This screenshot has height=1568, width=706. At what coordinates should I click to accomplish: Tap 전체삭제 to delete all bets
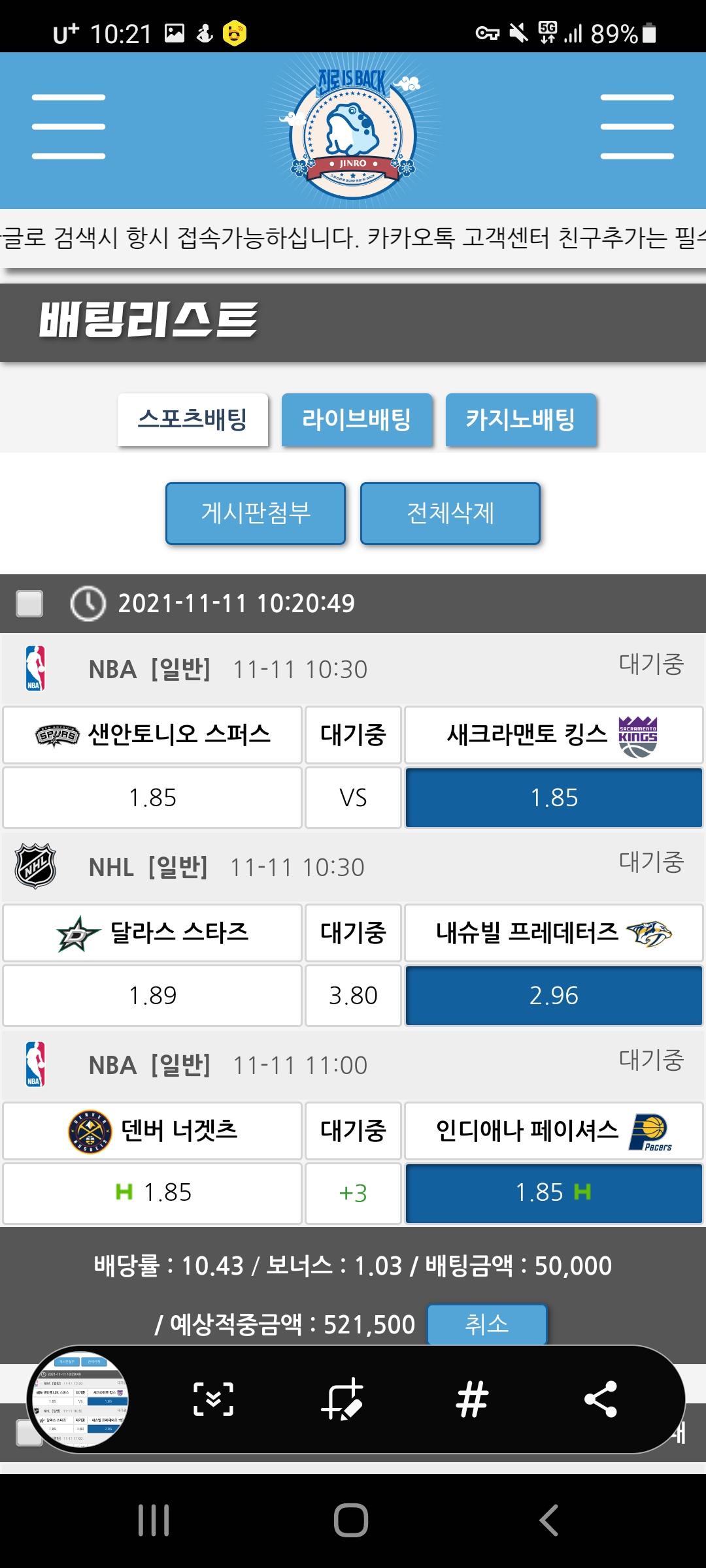tap(450, 513)
